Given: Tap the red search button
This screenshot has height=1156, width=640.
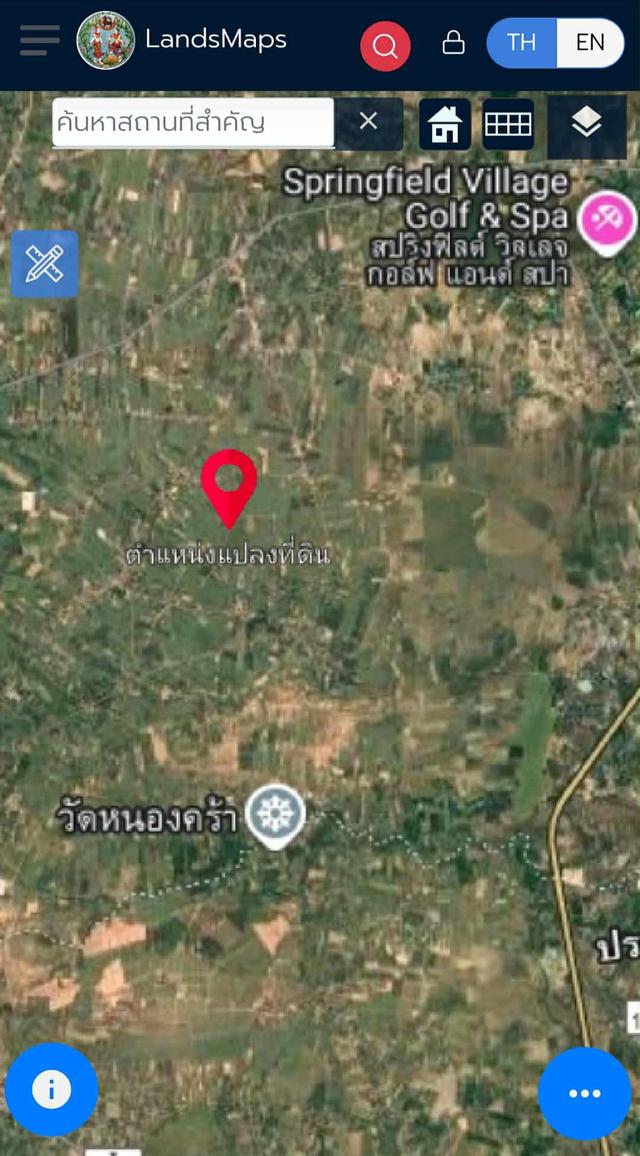Looking at the screenshot, I should coord(385,45).
